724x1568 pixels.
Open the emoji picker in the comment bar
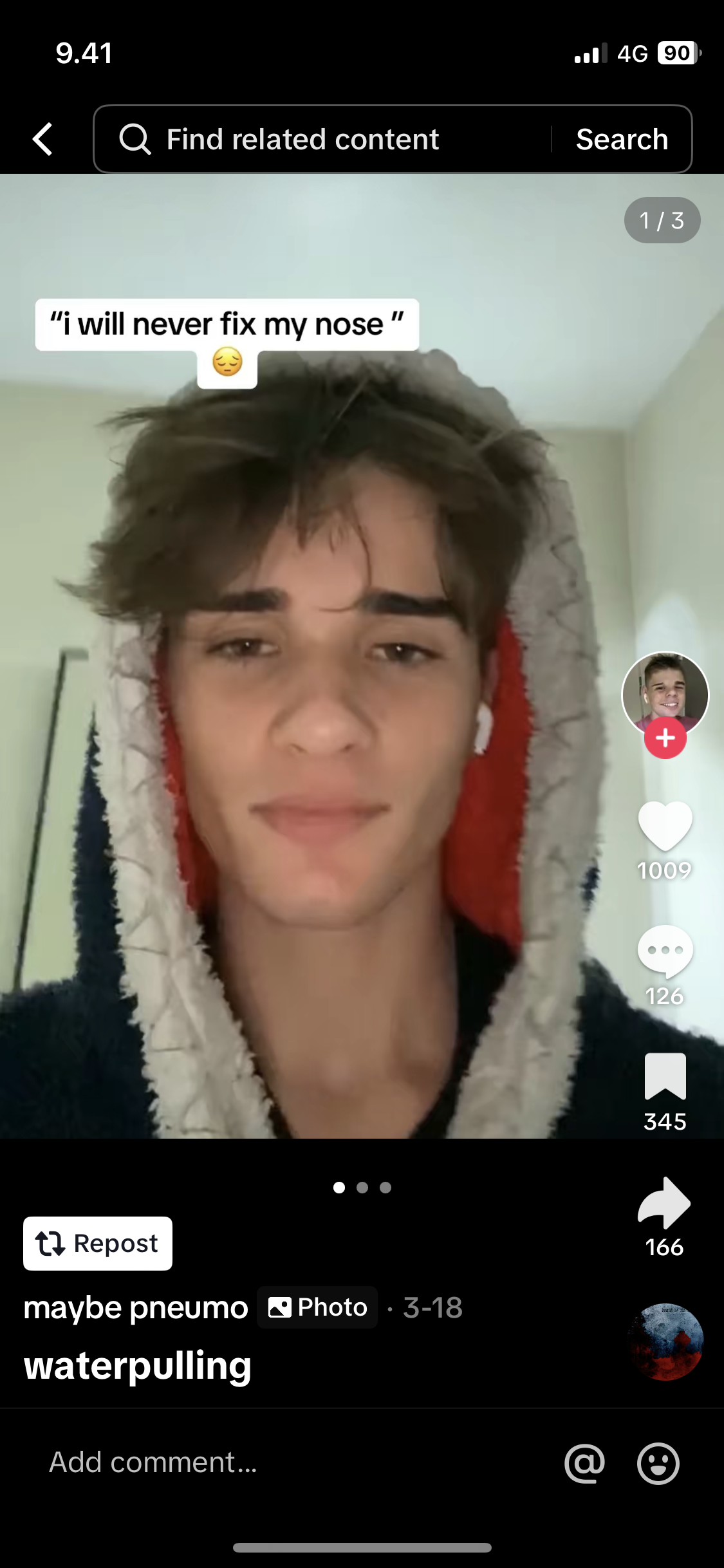tap(658, 1462)
